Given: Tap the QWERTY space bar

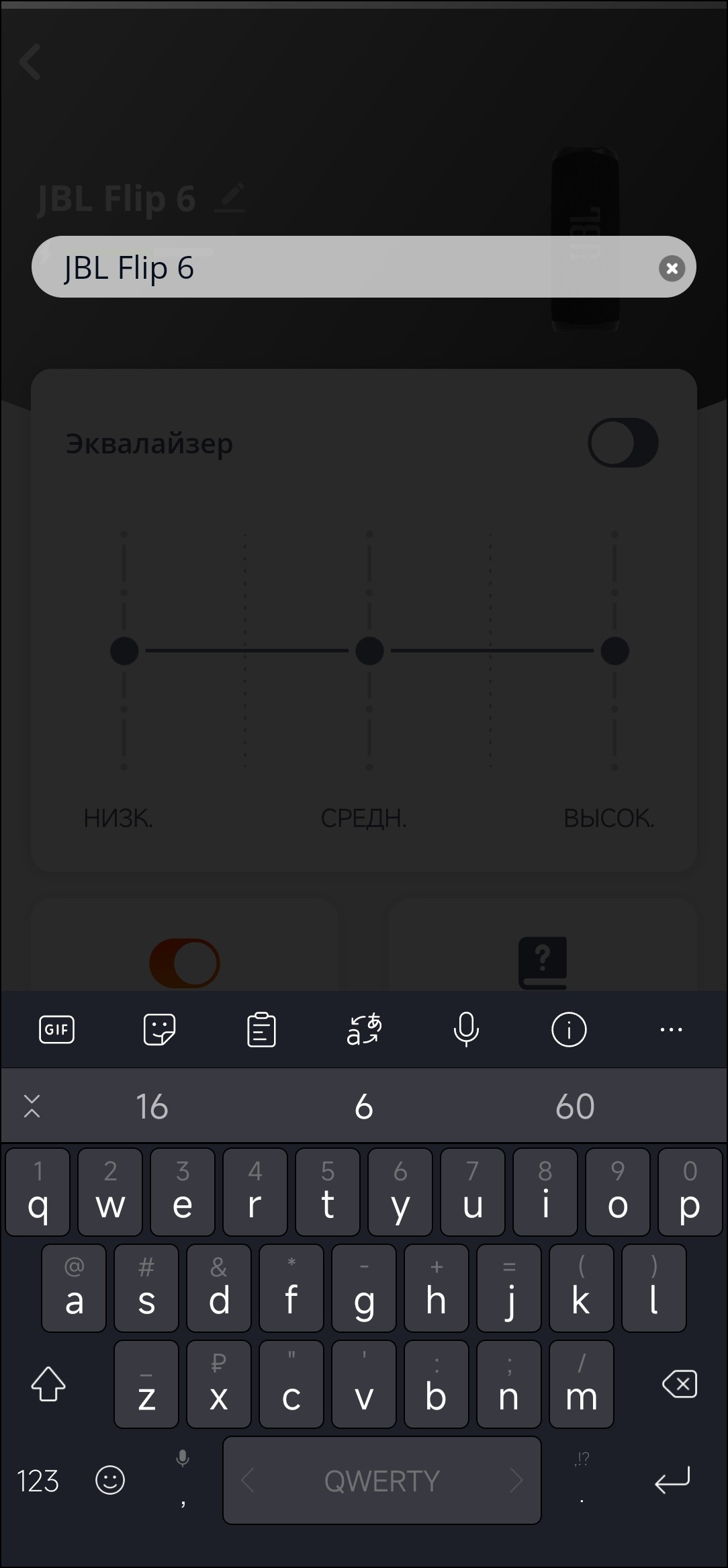Looking at the screenshot, I should click(381, 1481).
